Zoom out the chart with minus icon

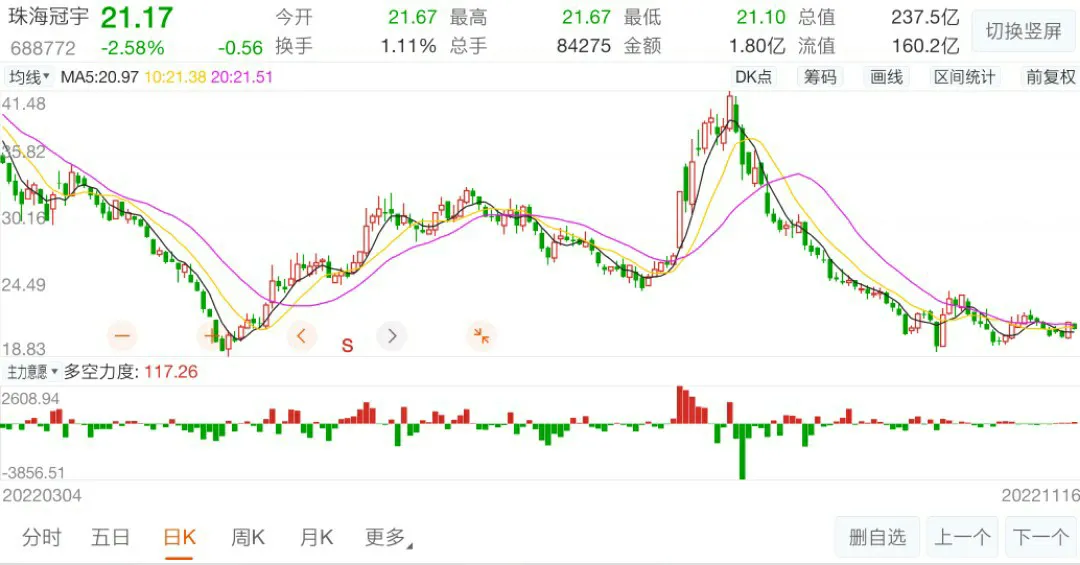(x=123, y=336)
